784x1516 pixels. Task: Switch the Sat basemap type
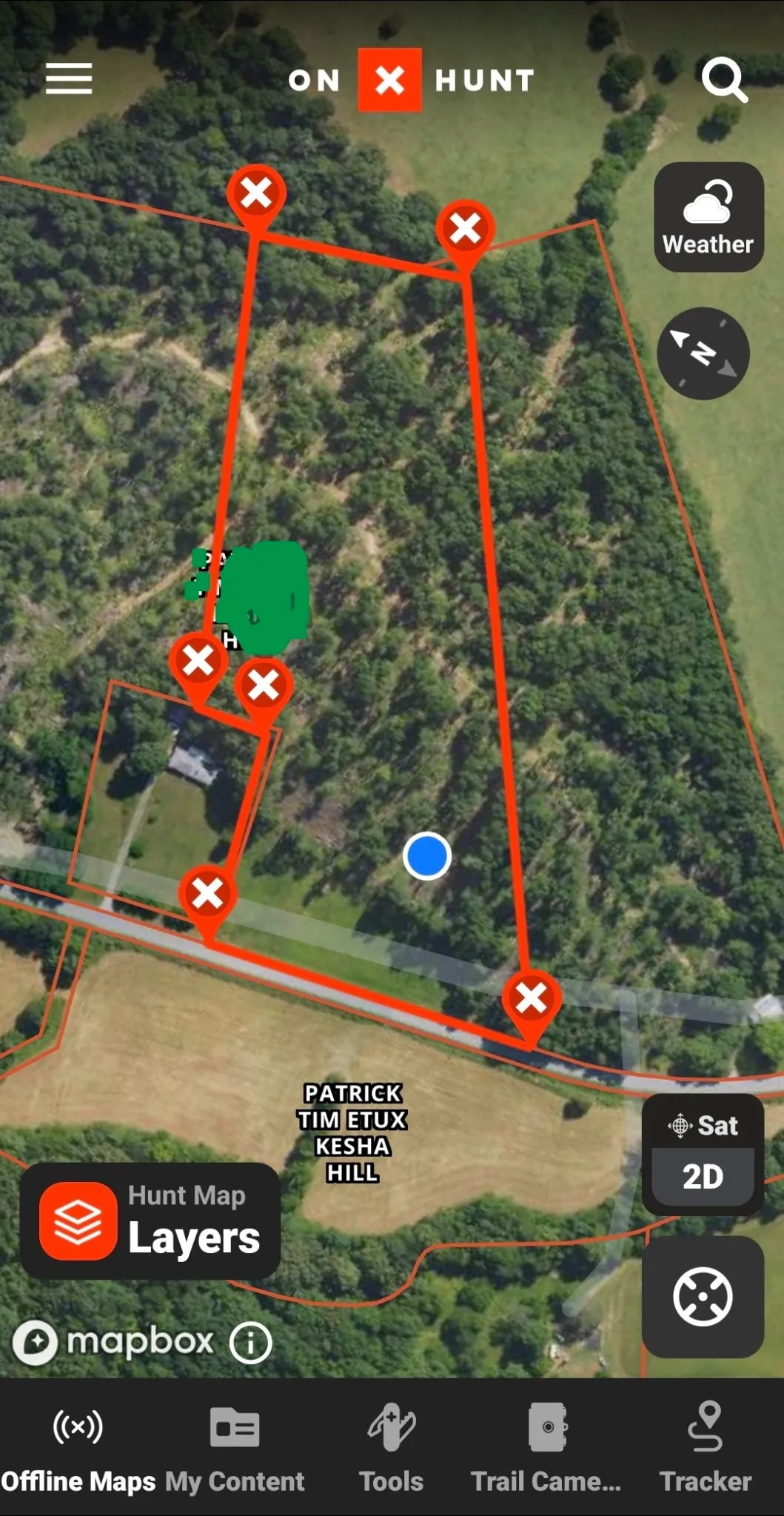click(x=703, y=1126)
